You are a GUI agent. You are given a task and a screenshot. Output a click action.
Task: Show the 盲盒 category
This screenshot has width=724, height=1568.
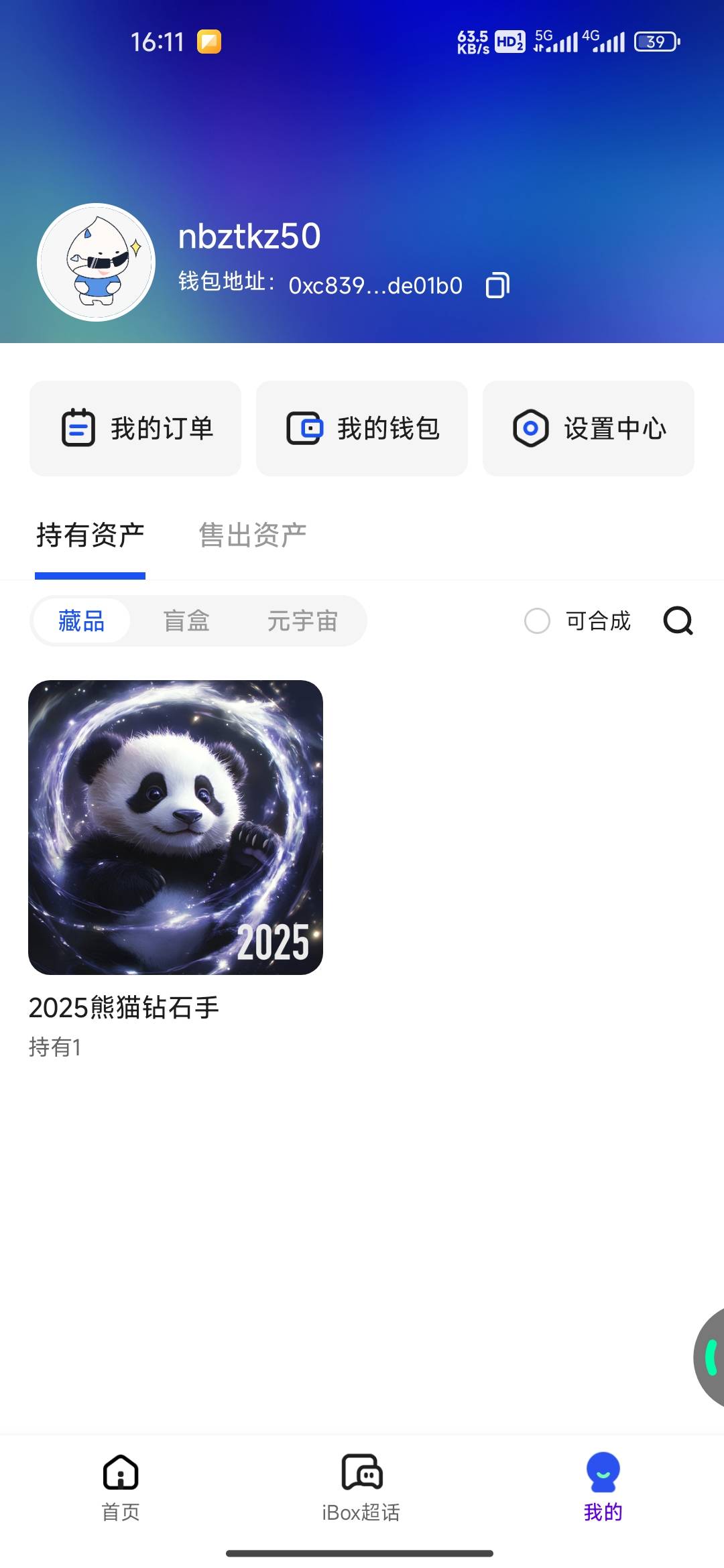tap(186, 621)
